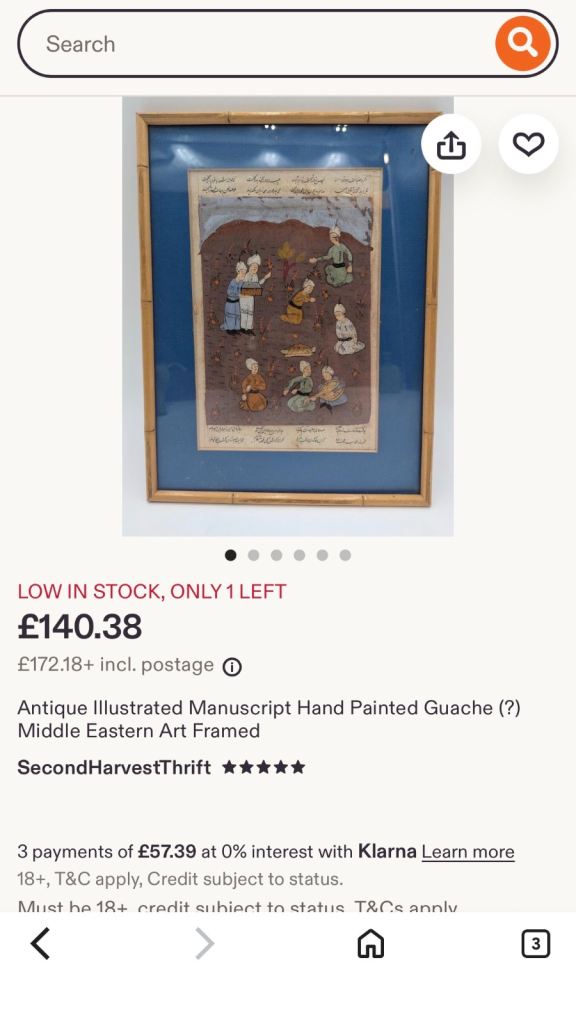Open Klarna Learn more link
This screenshot has width=576, height=1024.
tap(468, 852)
